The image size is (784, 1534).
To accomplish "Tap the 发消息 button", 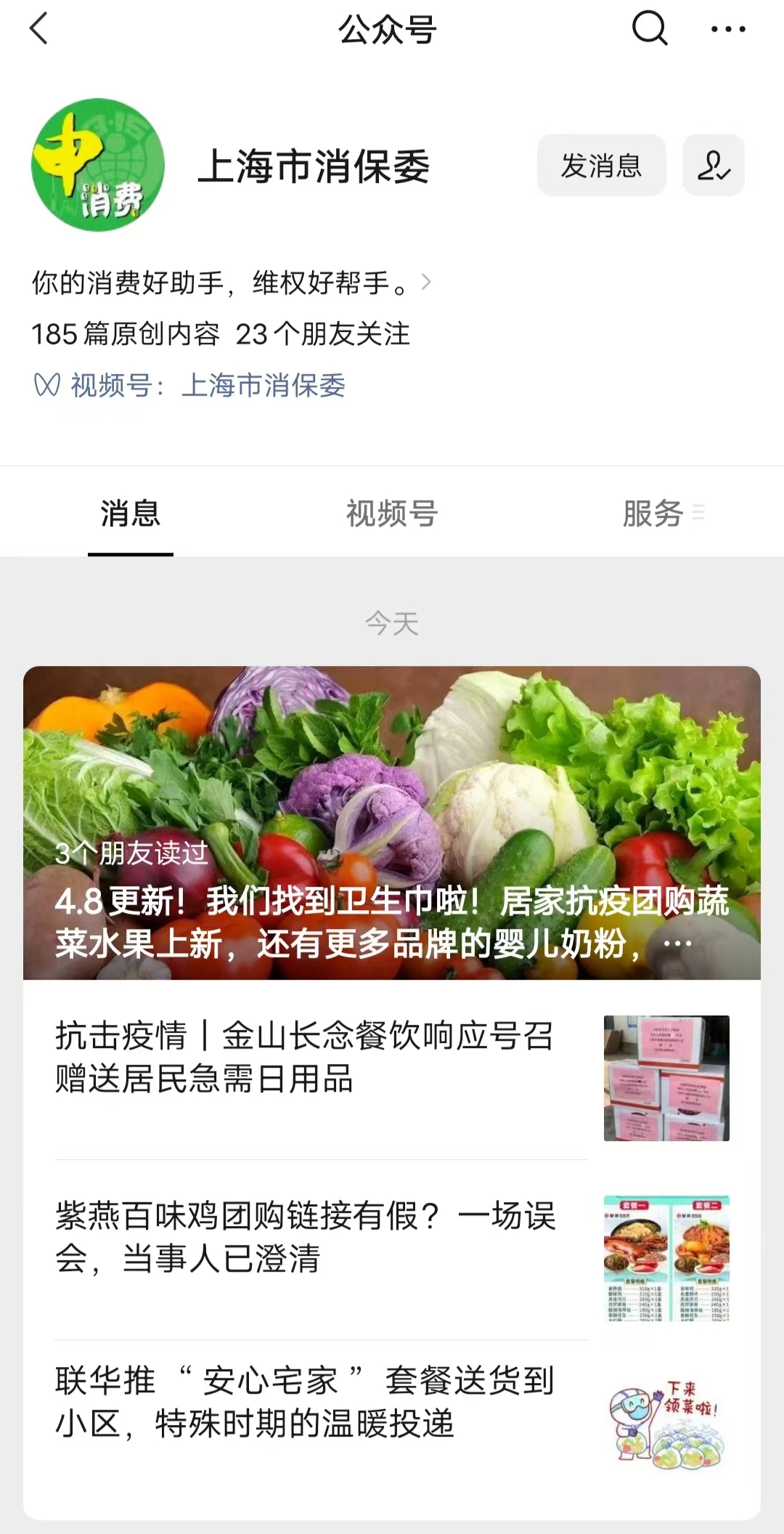I will pyautogui.click(x=601, y=166).
